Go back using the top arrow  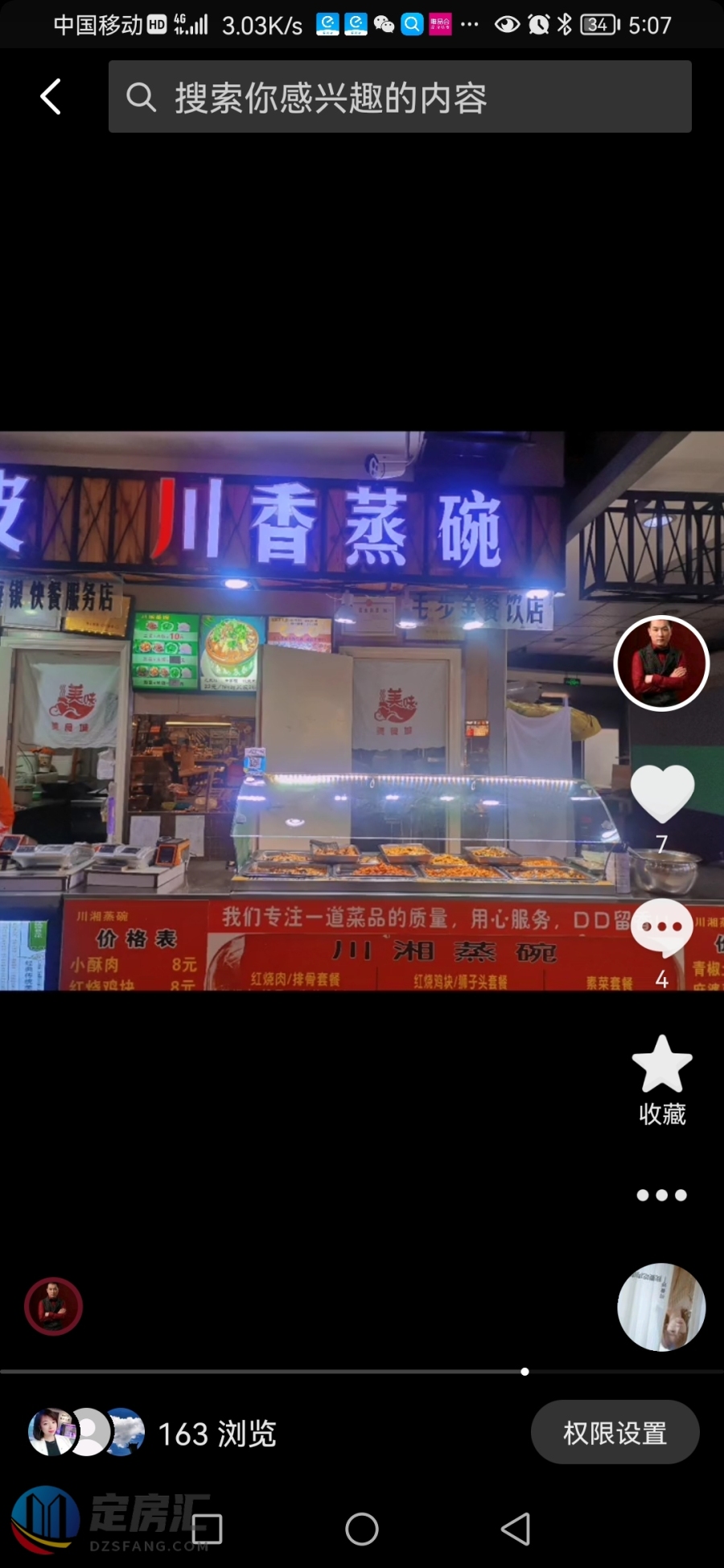(x=51, y=97)
